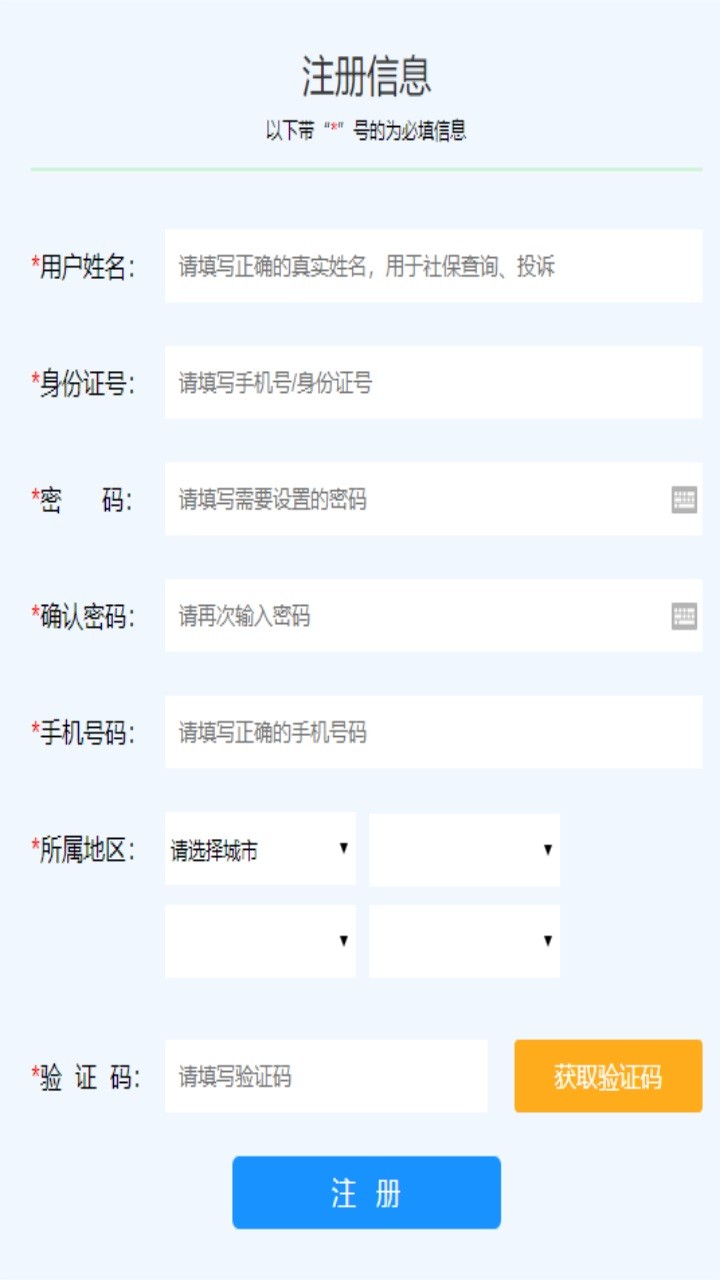Screen dimensions: 720x1280
Task: Focus the 手机号码 phone number field
Action: pos(433,732)
